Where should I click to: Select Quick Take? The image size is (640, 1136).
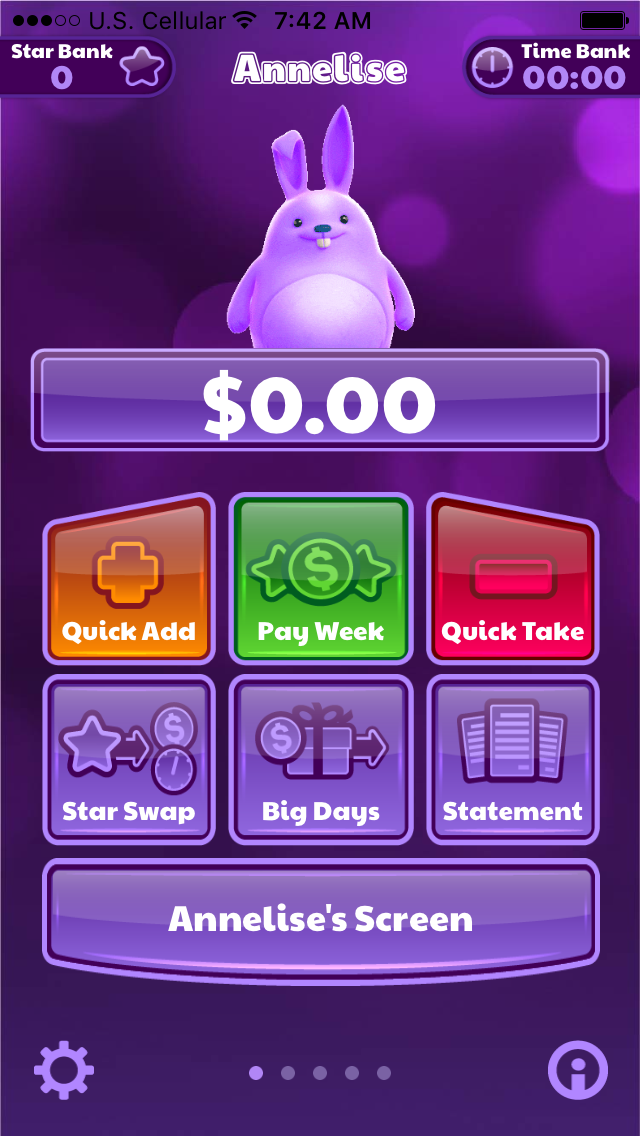click(512, 579)
